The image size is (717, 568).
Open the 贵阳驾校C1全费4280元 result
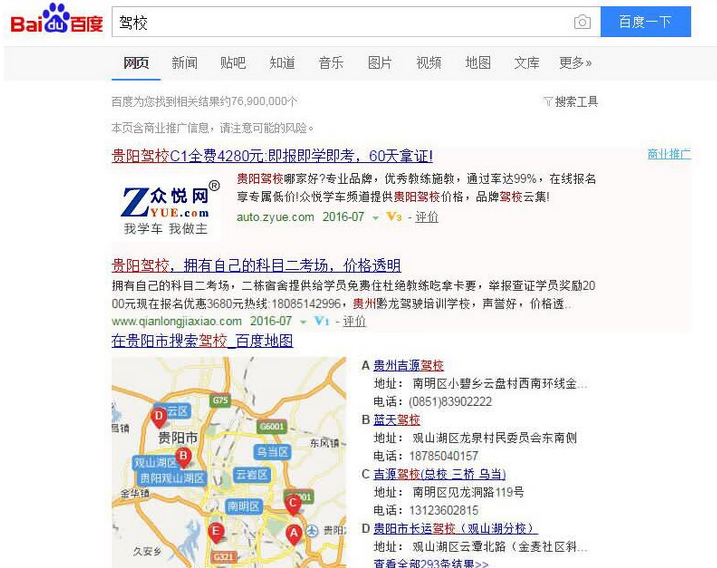tap(271, 156)
